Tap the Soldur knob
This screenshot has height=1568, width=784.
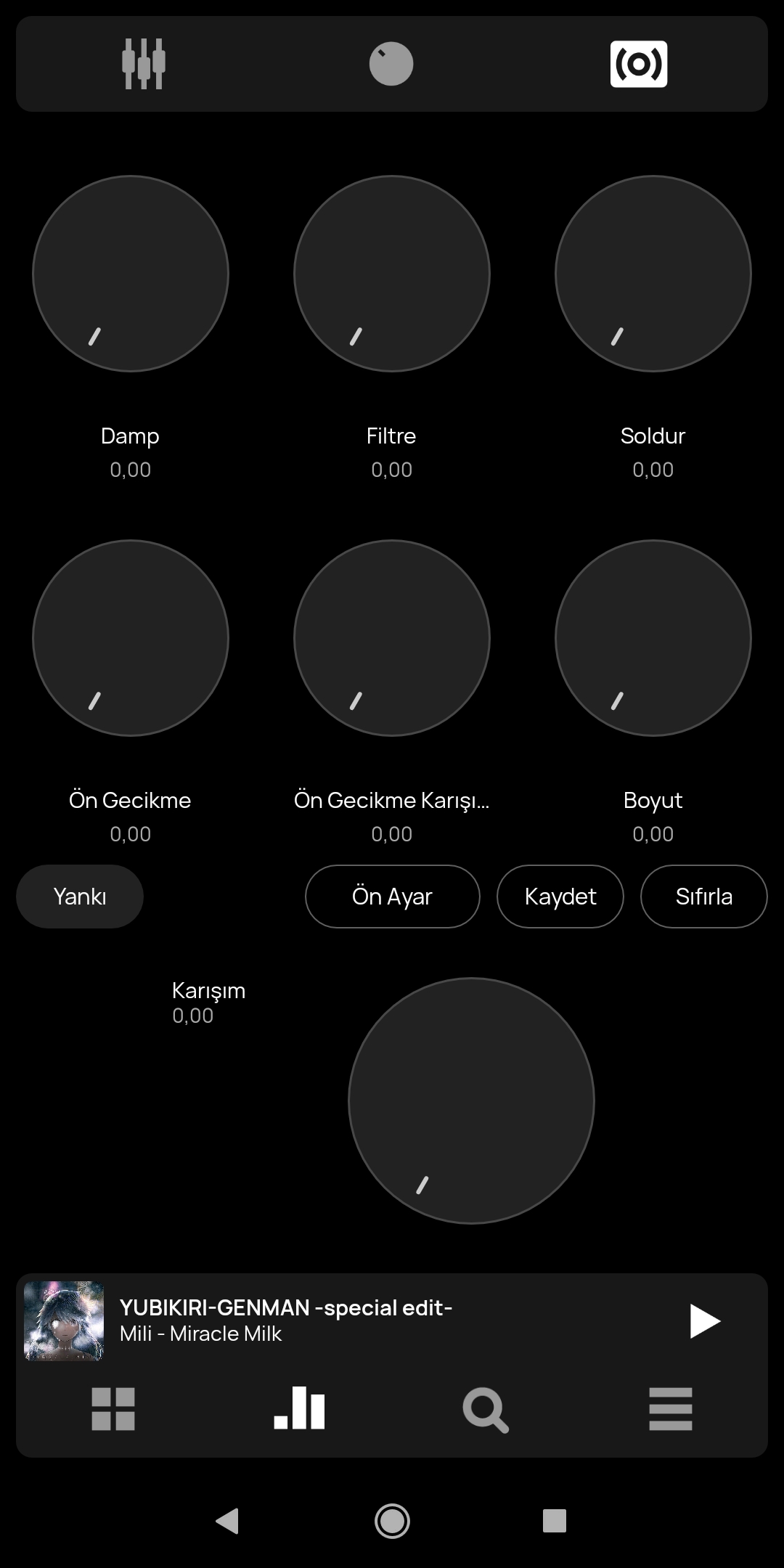click(x=653, y=274)
